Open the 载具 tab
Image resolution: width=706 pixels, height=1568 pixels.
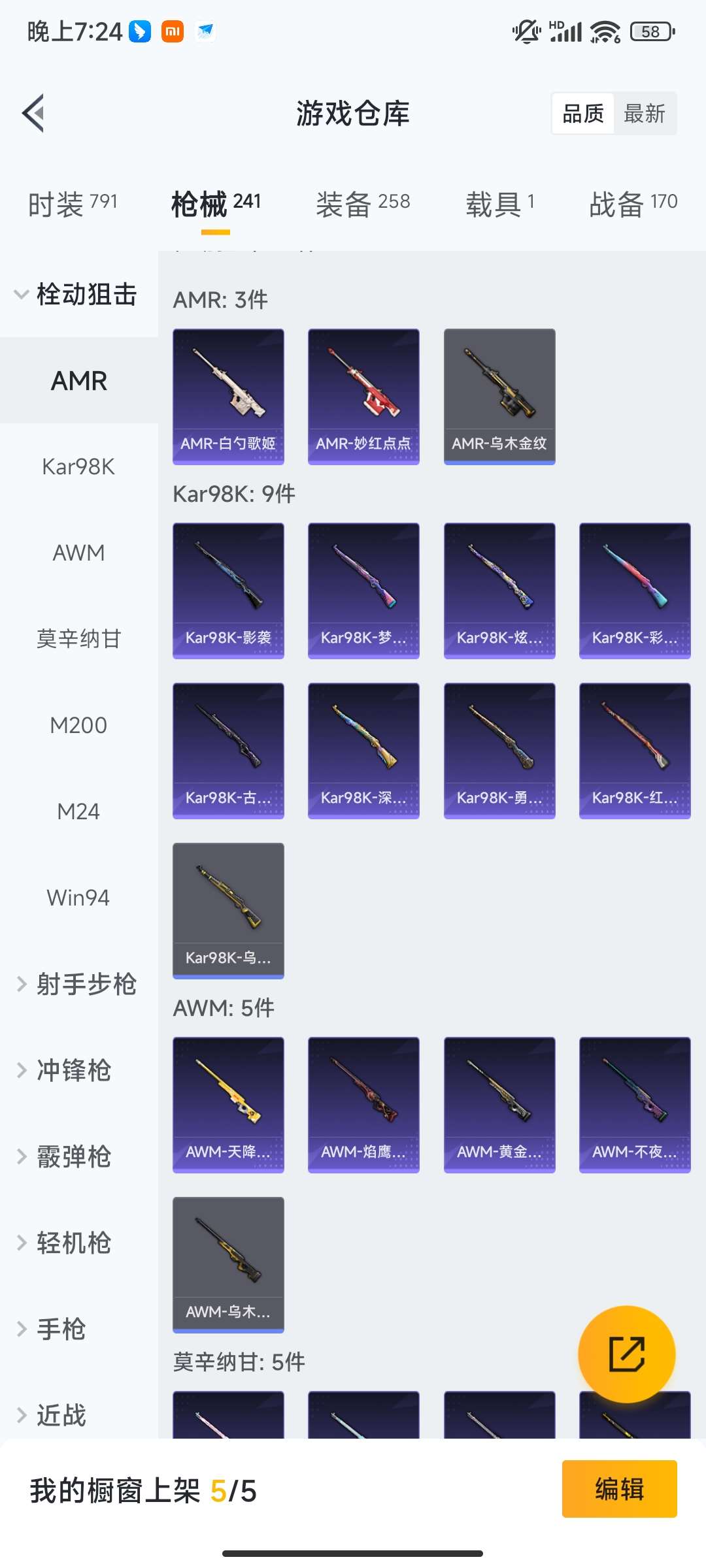pos(501,203)
